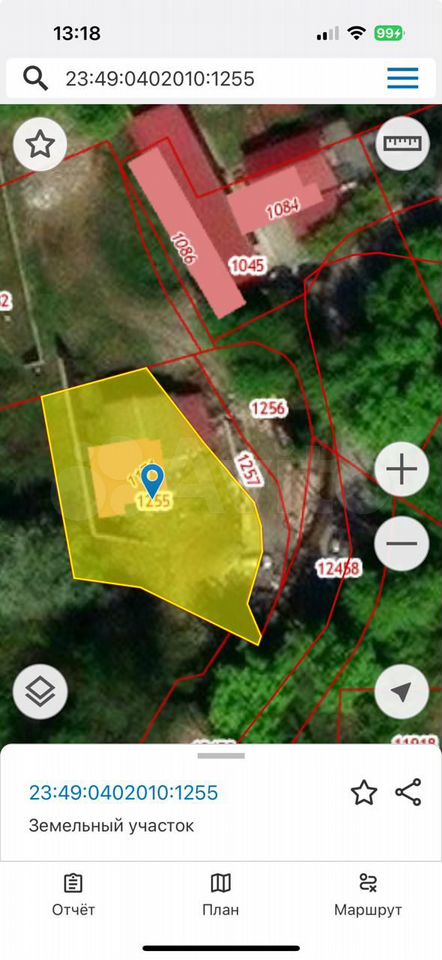The image size is (442, 960).
Task: Open favorites star button on map
Action: point(40,144)
